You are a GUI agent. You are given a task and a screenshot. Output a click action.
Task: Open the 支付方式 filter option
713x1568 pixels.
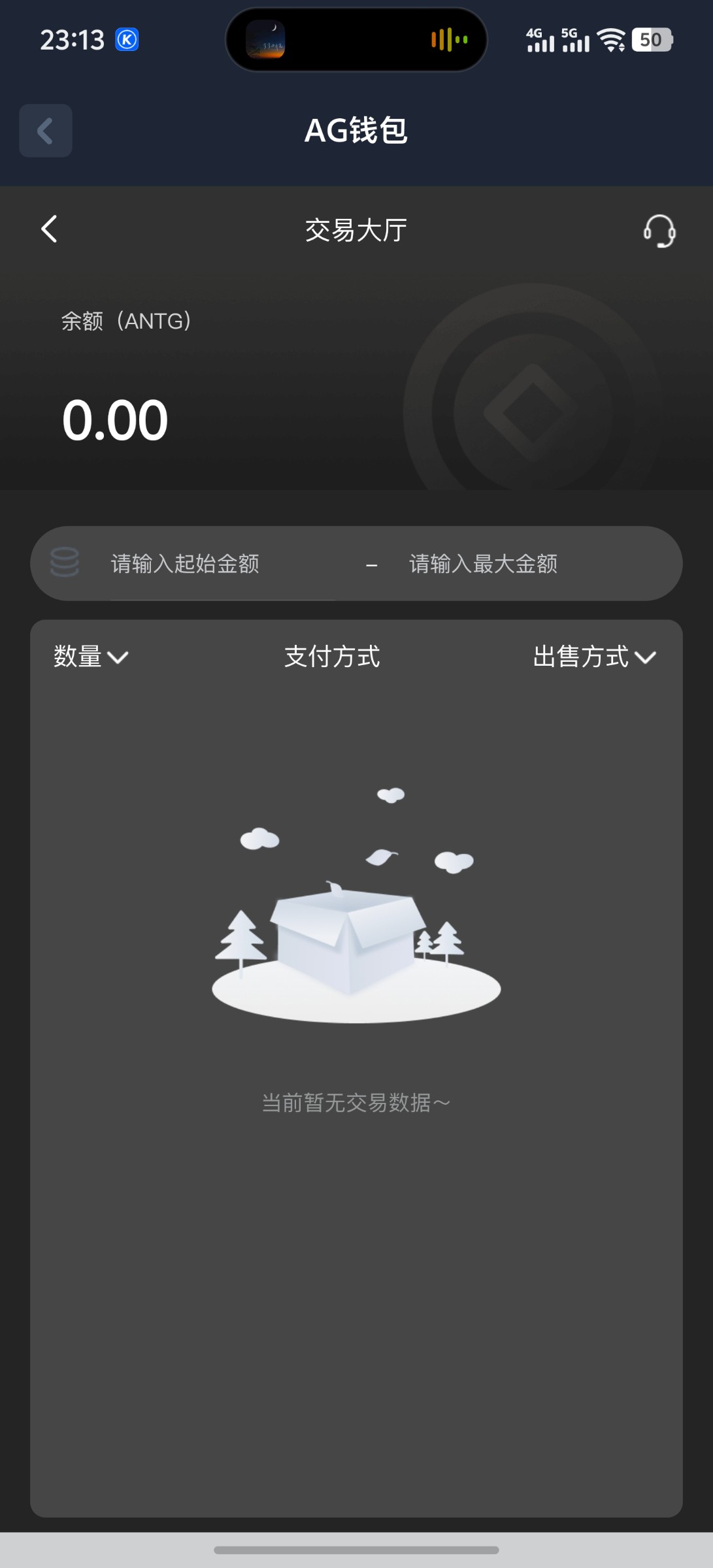coord(333,658)
